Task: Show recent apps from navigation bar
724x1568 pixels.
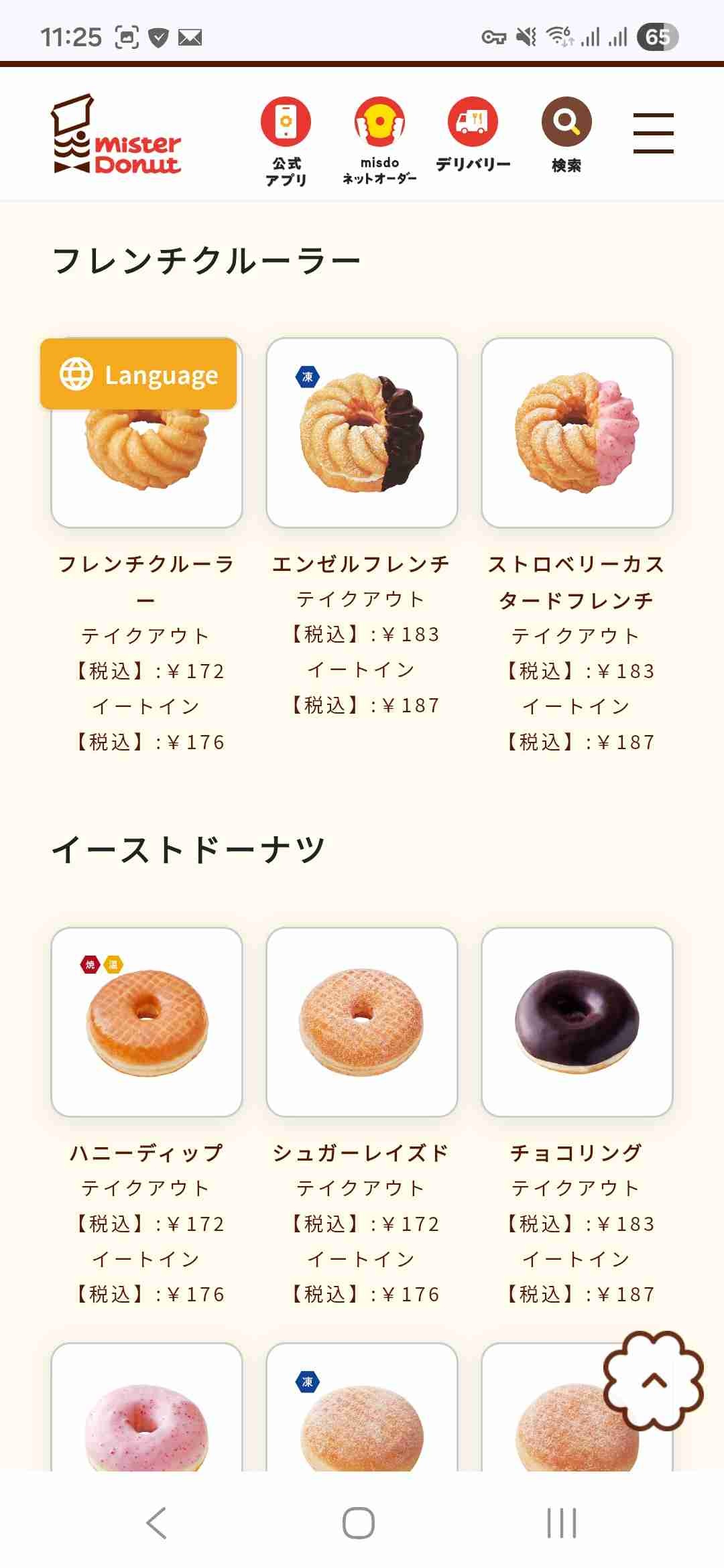Action: point(562,1522)
